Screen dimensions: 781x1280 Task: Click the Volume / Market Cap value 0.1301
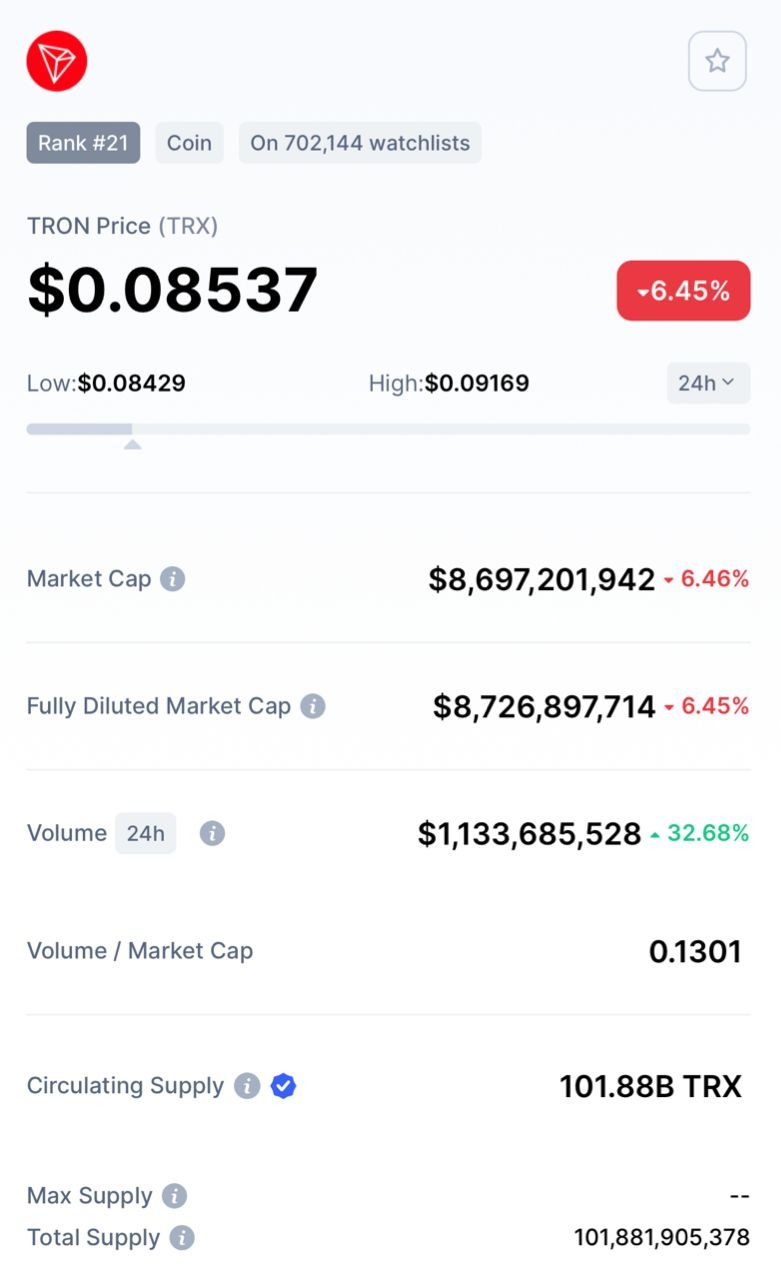click(x=696, y=951)
